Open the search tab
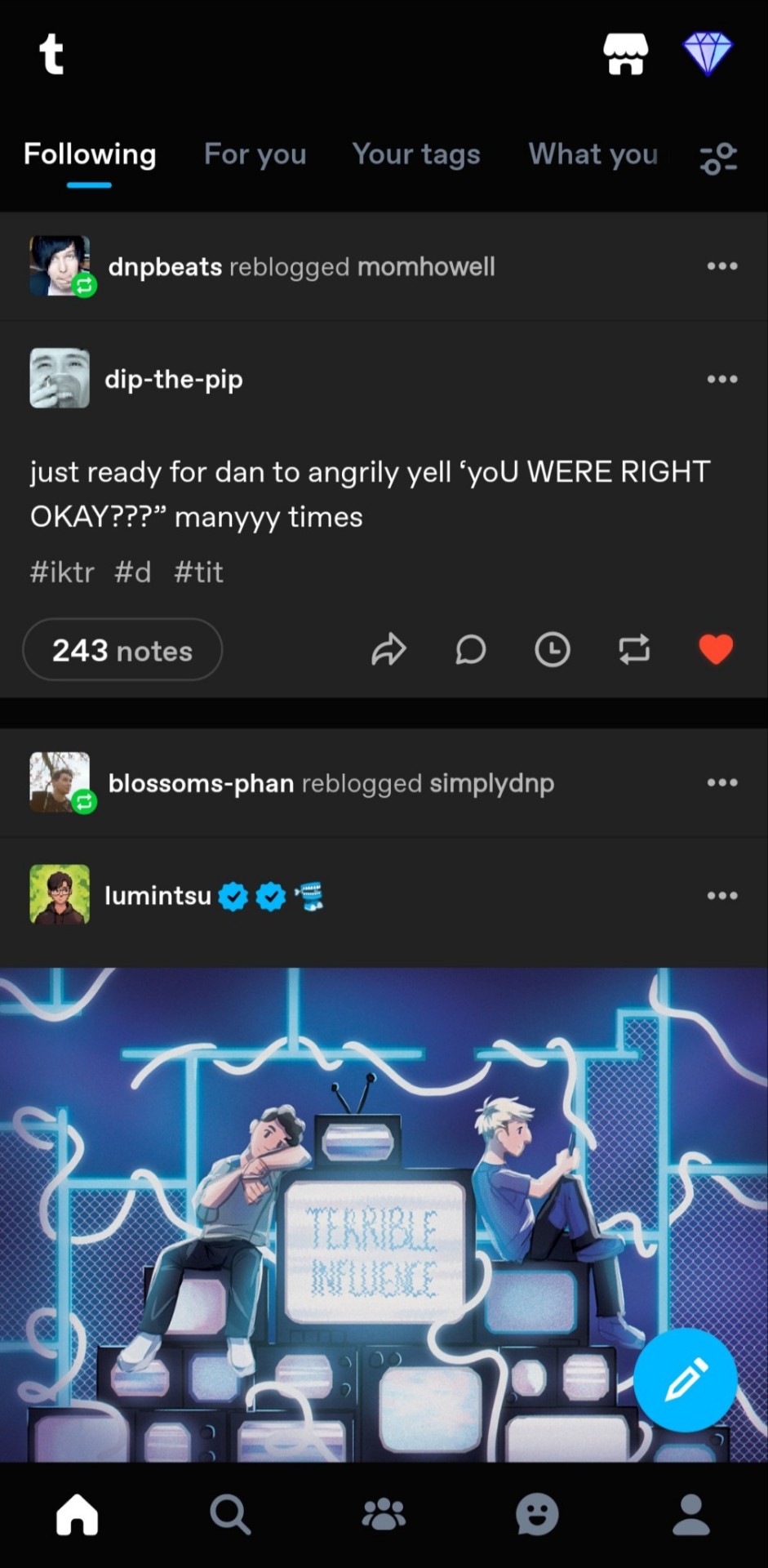The height and width of the screenshot is (1568, 768). [229, 1515]
